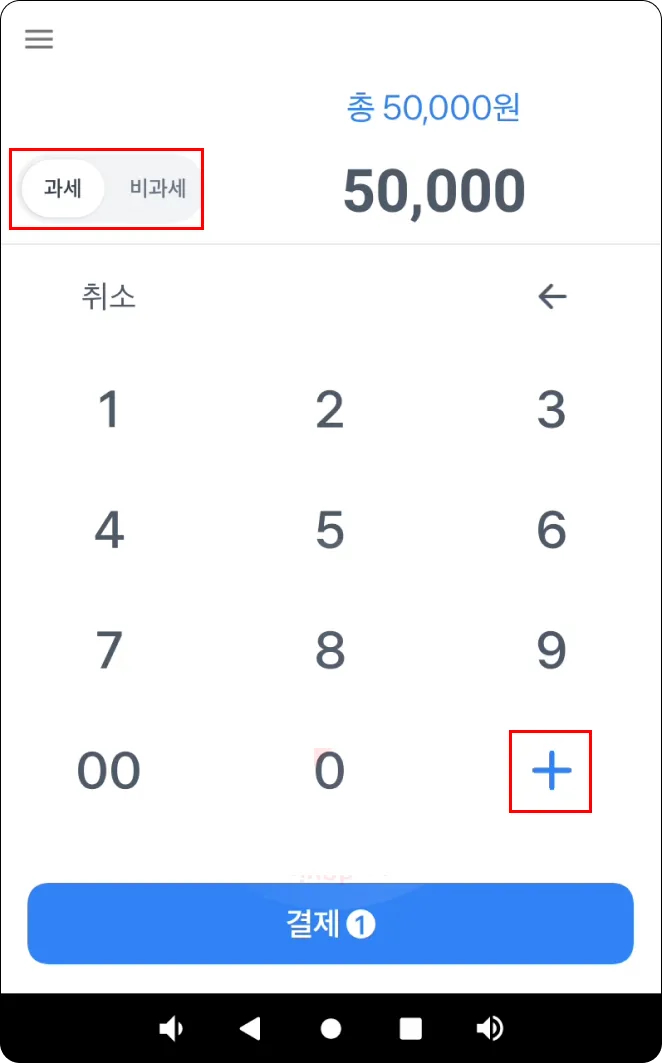The image size is (662, 1063).
Task: Enter digit 2 on keypad
Action: (330, 410)
